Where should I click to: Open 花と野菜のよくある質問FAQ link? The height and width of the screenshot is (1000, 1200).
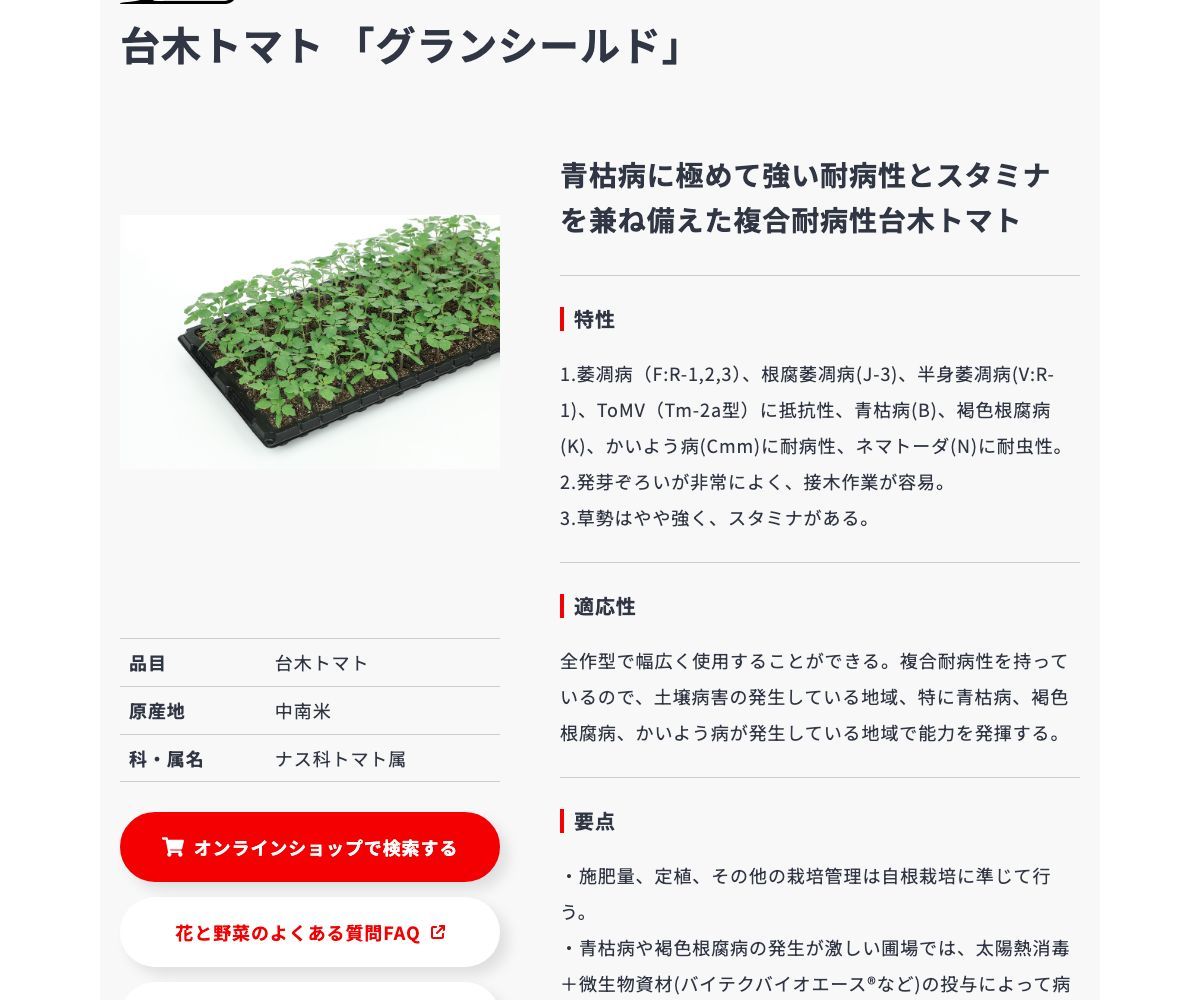point(310,932)
